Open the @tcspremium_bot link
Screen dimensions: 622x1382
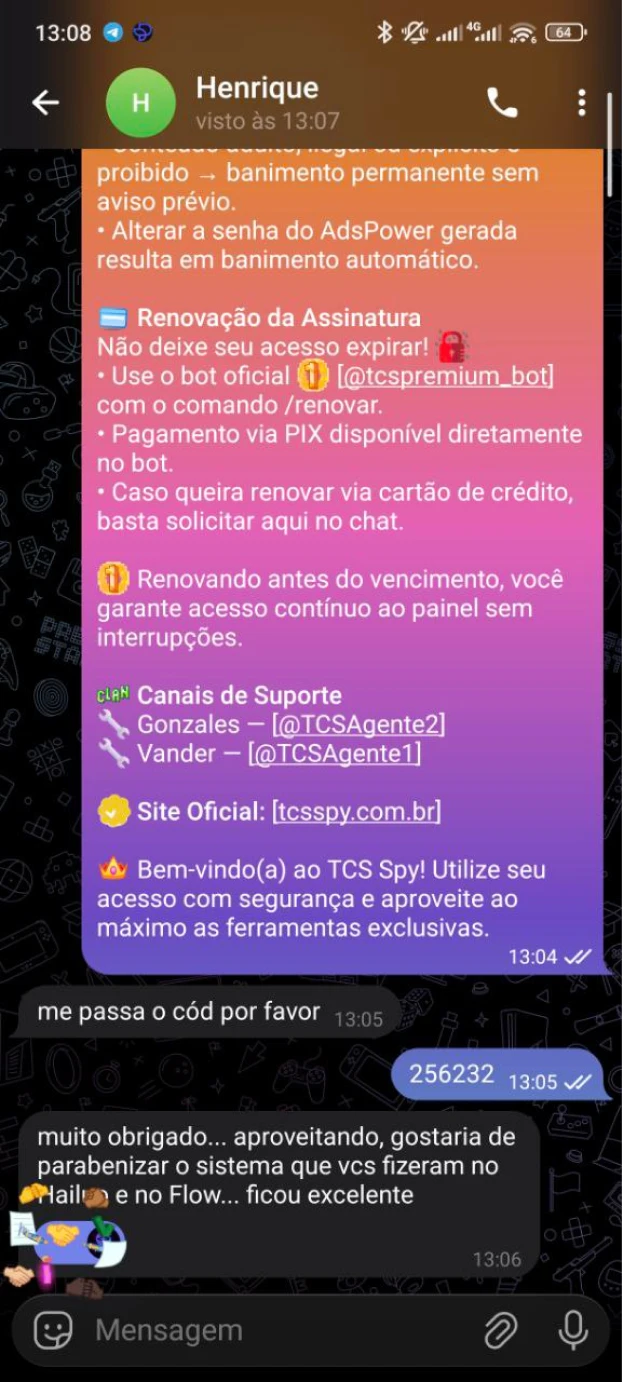coord(445,377)
